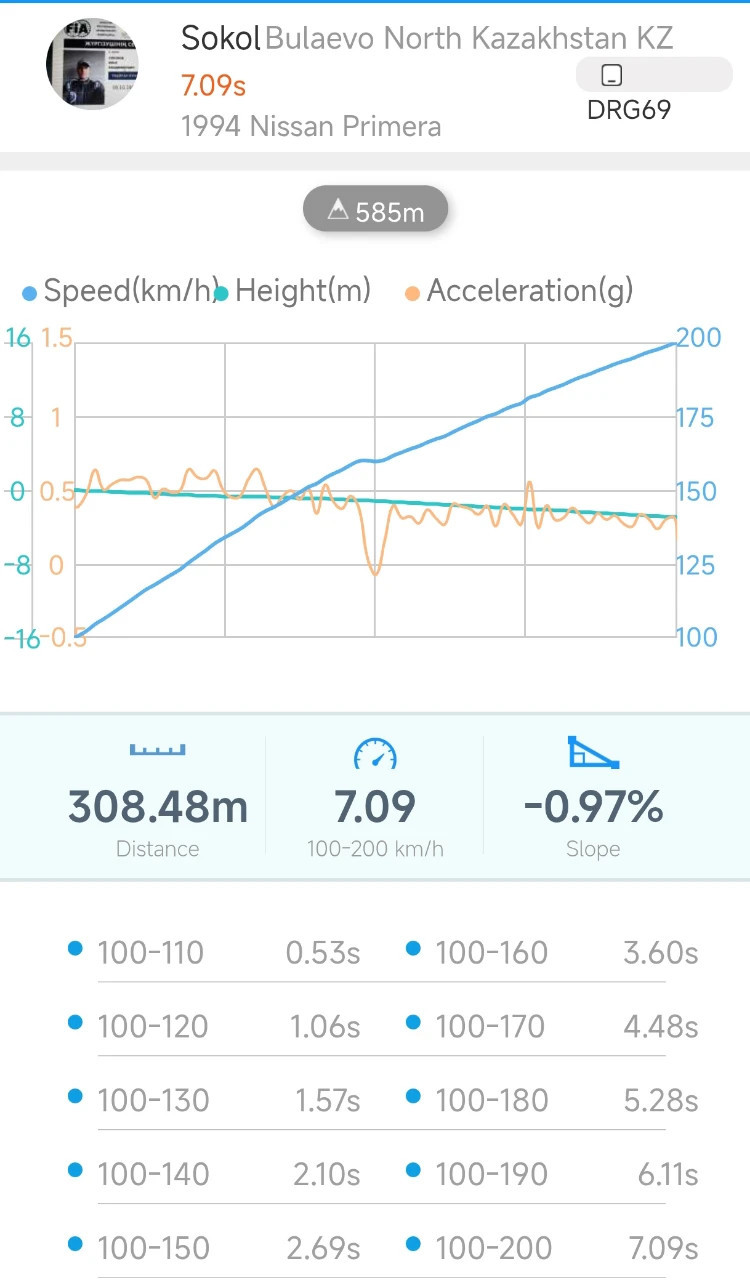Toggle the Speed(km/h) series in legend
Screen dimensions: 750x1280
click(x=118, y=291)
